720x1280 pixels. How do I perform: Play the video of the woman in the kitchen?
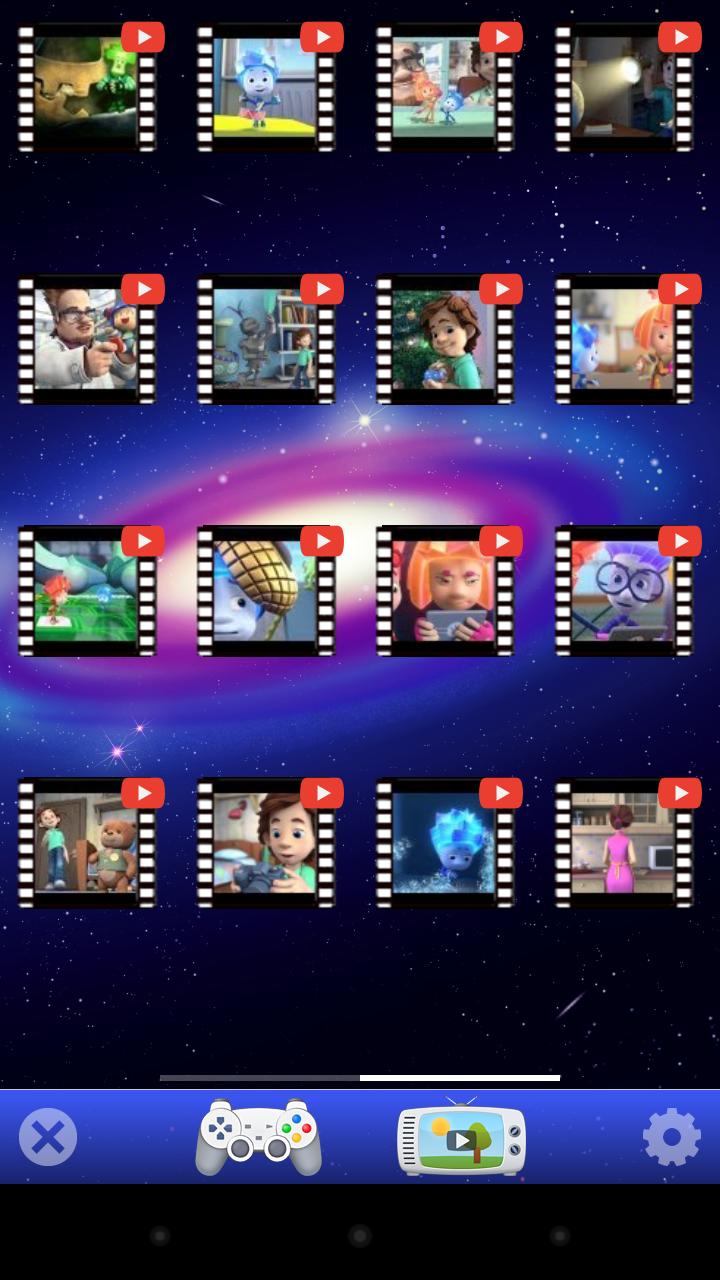click(x=624, y=844)
